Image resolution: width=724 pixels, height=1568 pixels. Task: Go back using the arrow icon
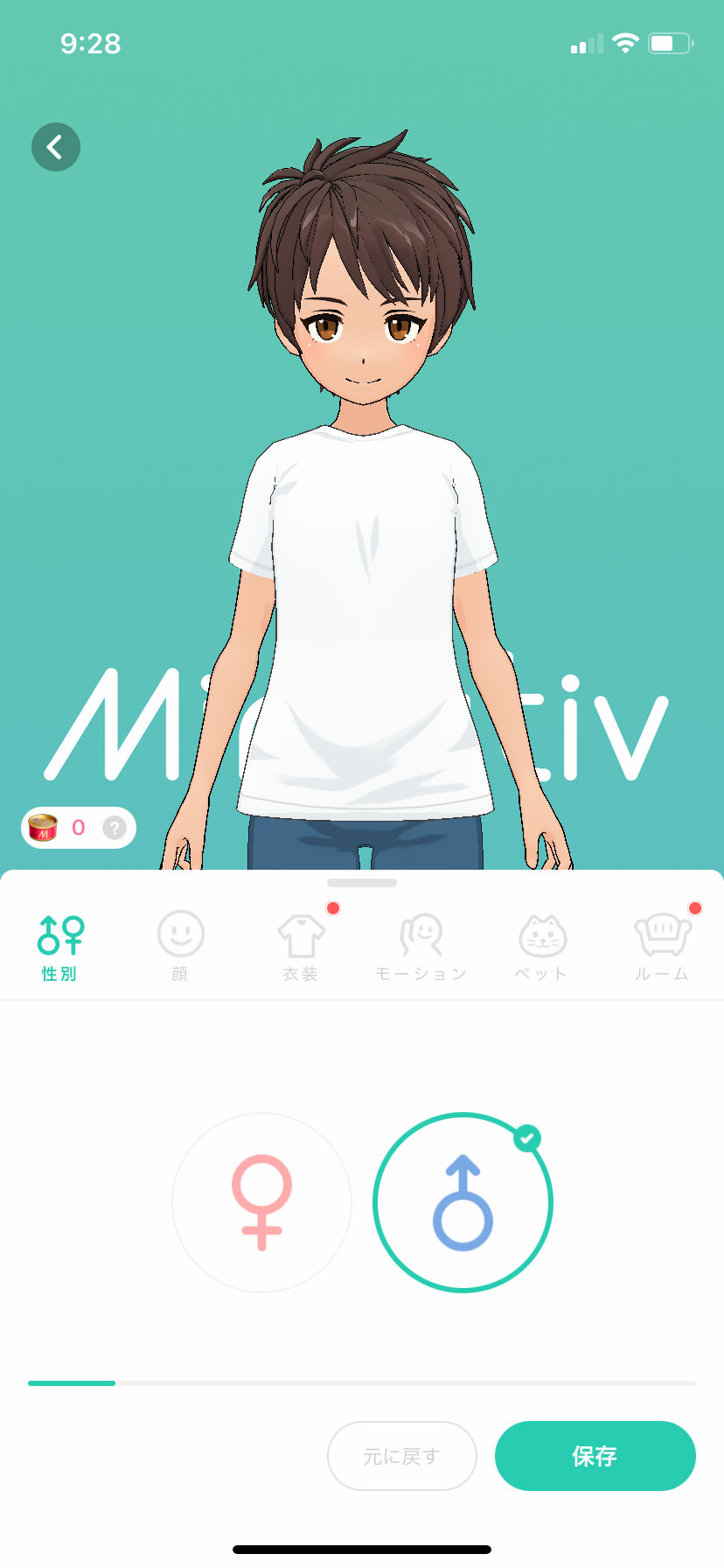tap(56, 147)
